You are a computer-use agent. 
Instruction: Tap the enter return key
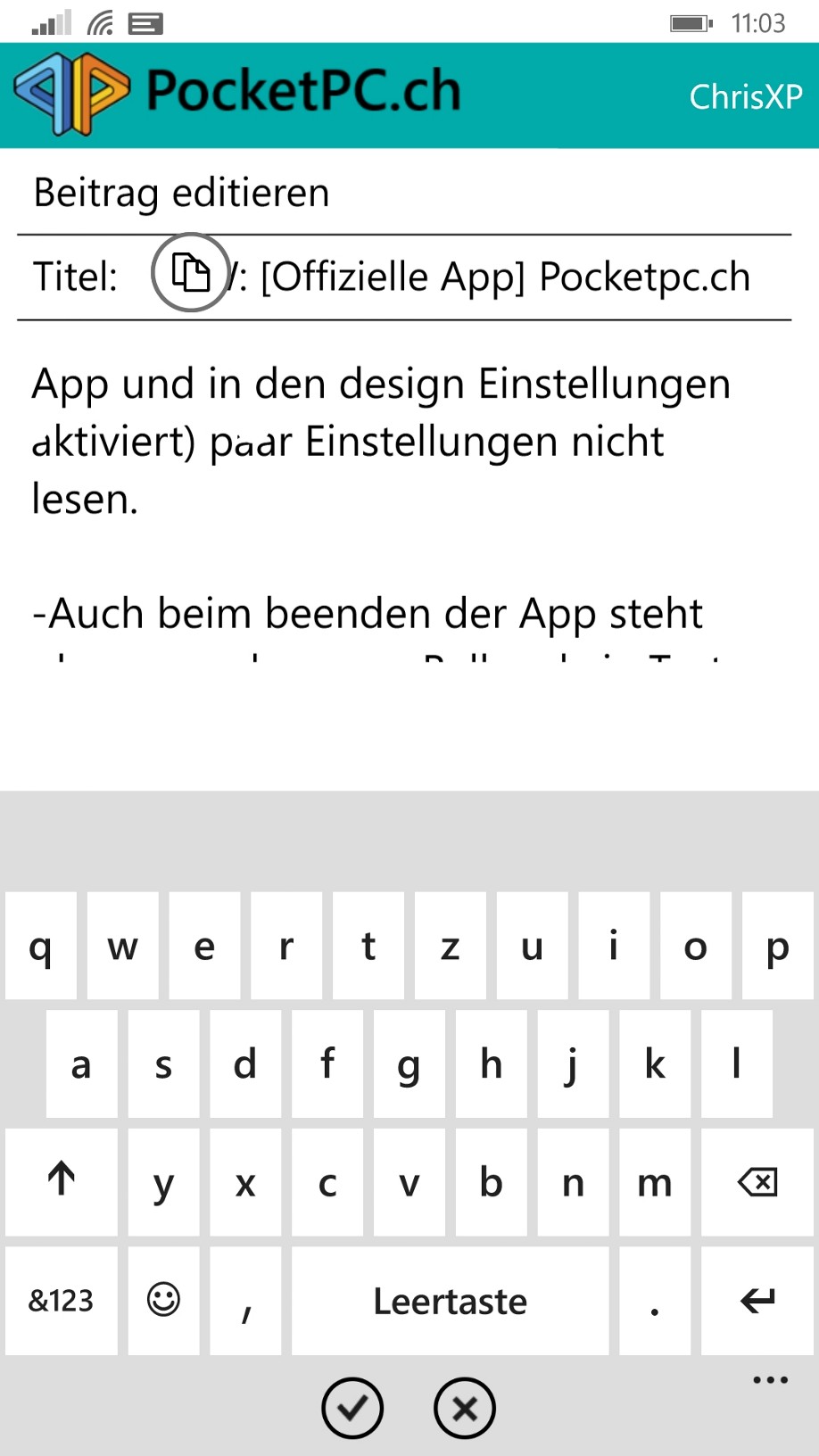(x=757, y=1301)
